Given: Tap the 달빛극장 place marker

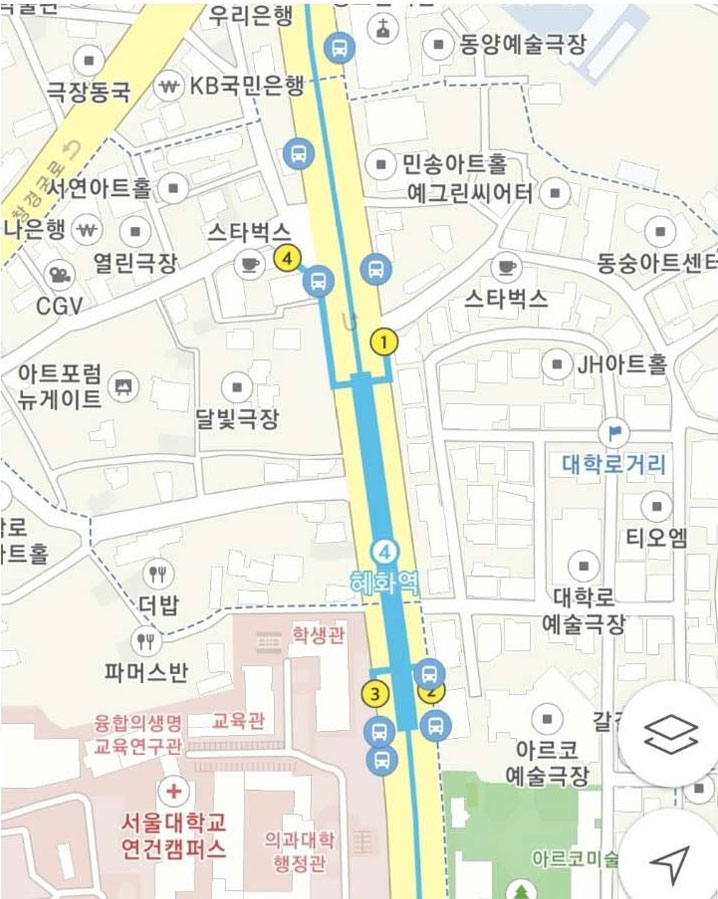Looking at the screenshot, I should click(237, 386).
